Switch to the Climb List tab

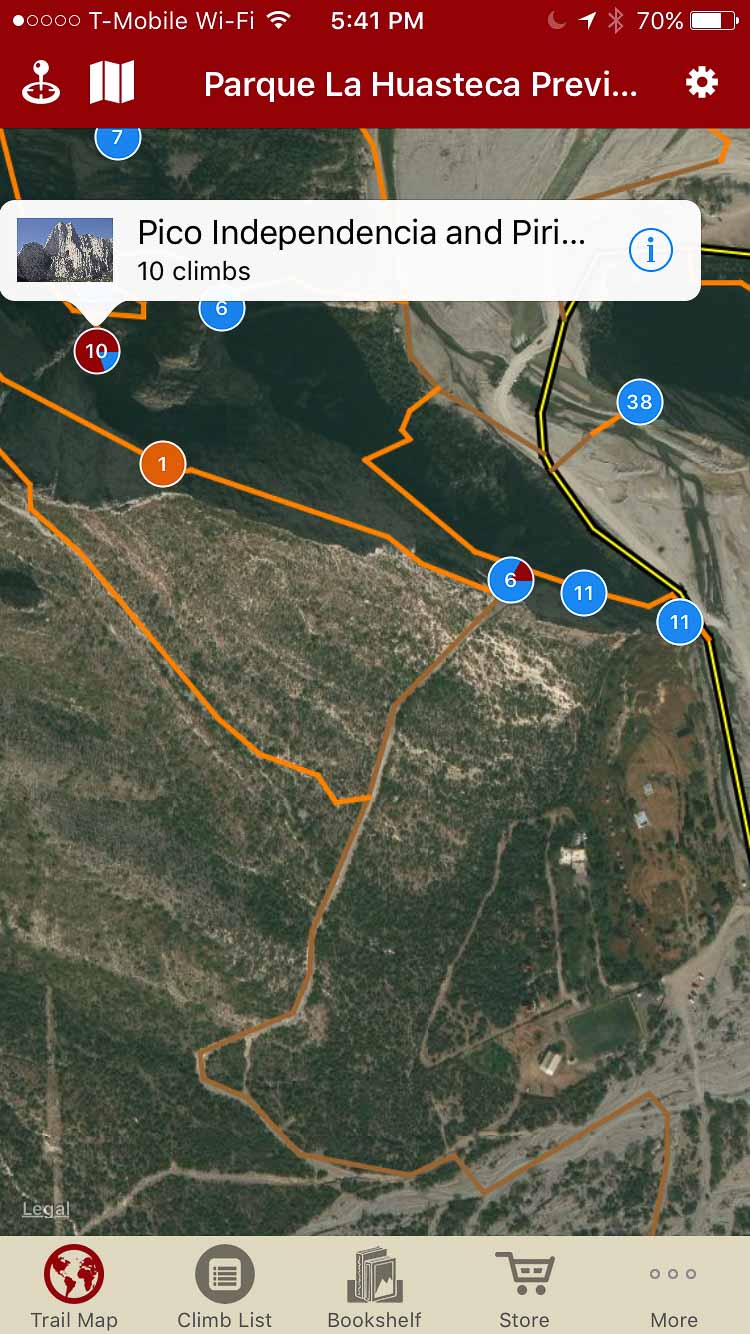click(x=224, y=1287)
